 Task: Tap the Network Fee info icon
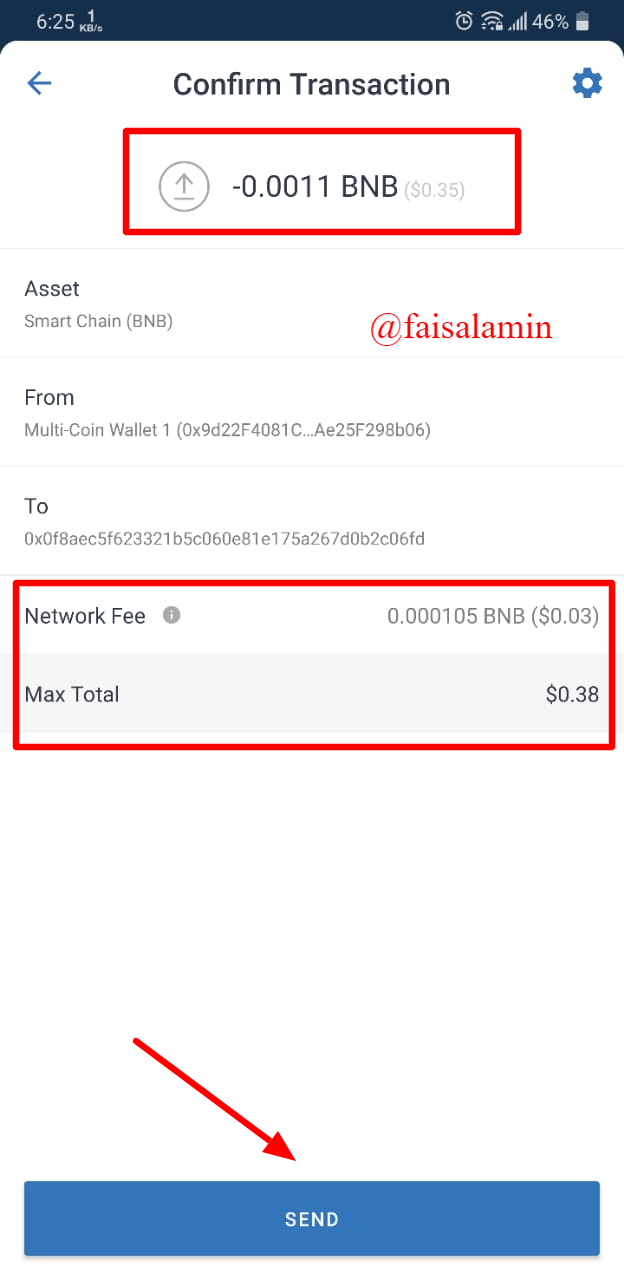(x=172, y=615)
